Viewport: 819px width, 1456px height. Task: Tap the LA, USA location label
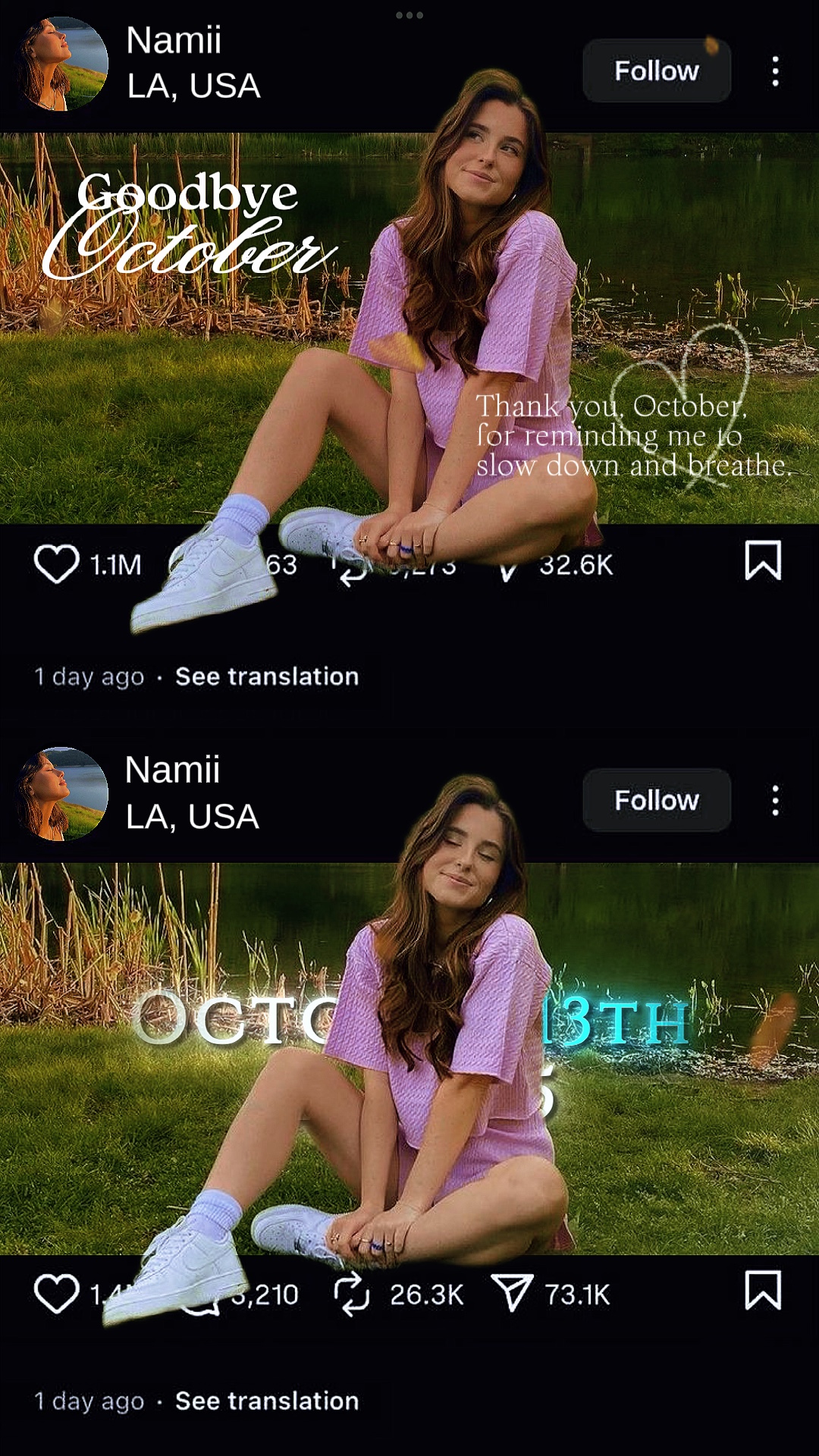tap(192, 86)
